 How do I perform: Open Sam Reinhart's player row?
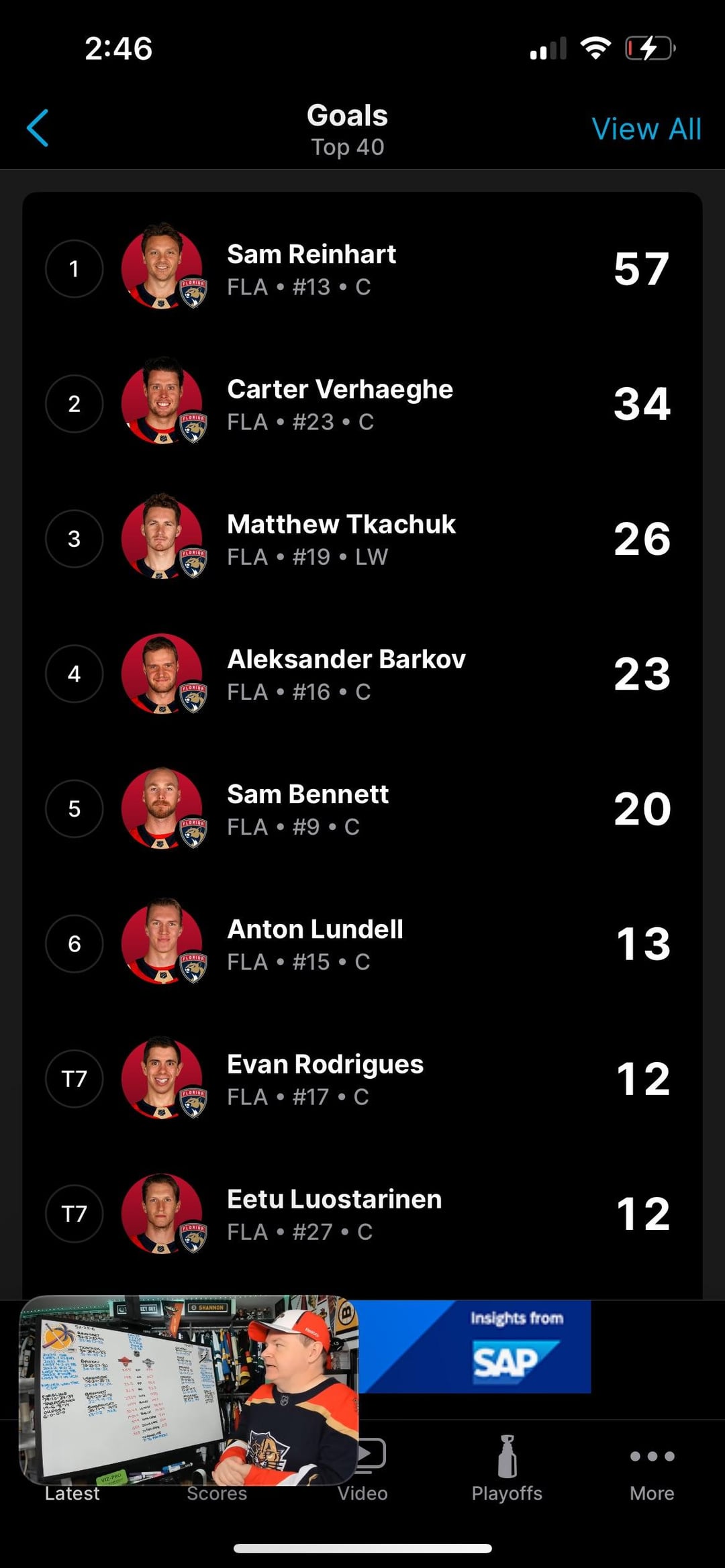(362, 269)
